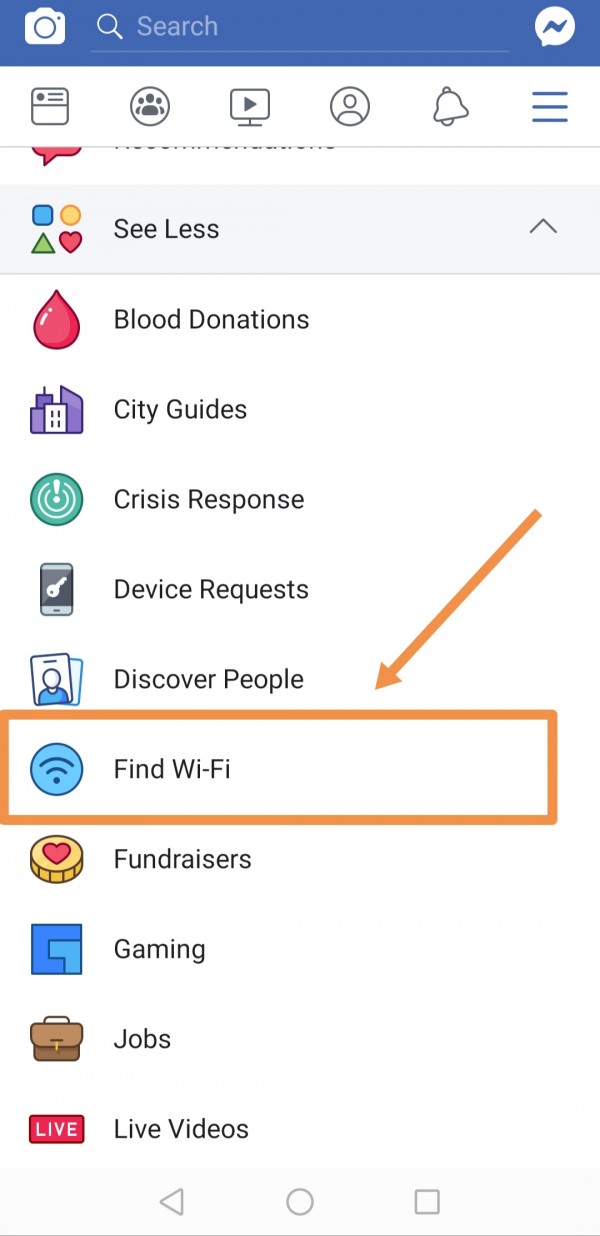Switch to the Watch video tab

tap(250, 106)
